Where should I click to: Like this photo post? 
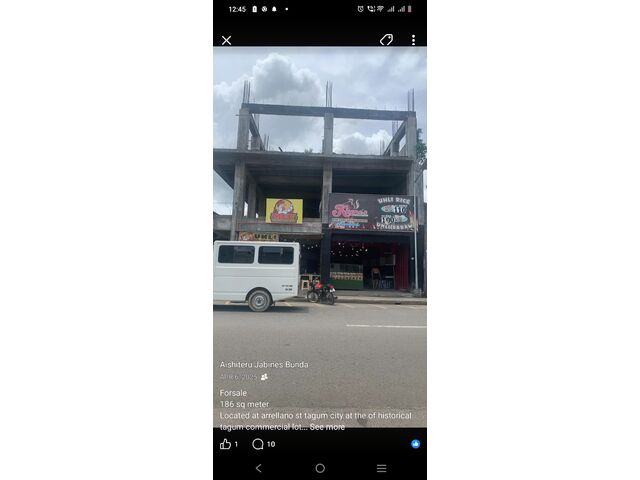pos(226,444)
